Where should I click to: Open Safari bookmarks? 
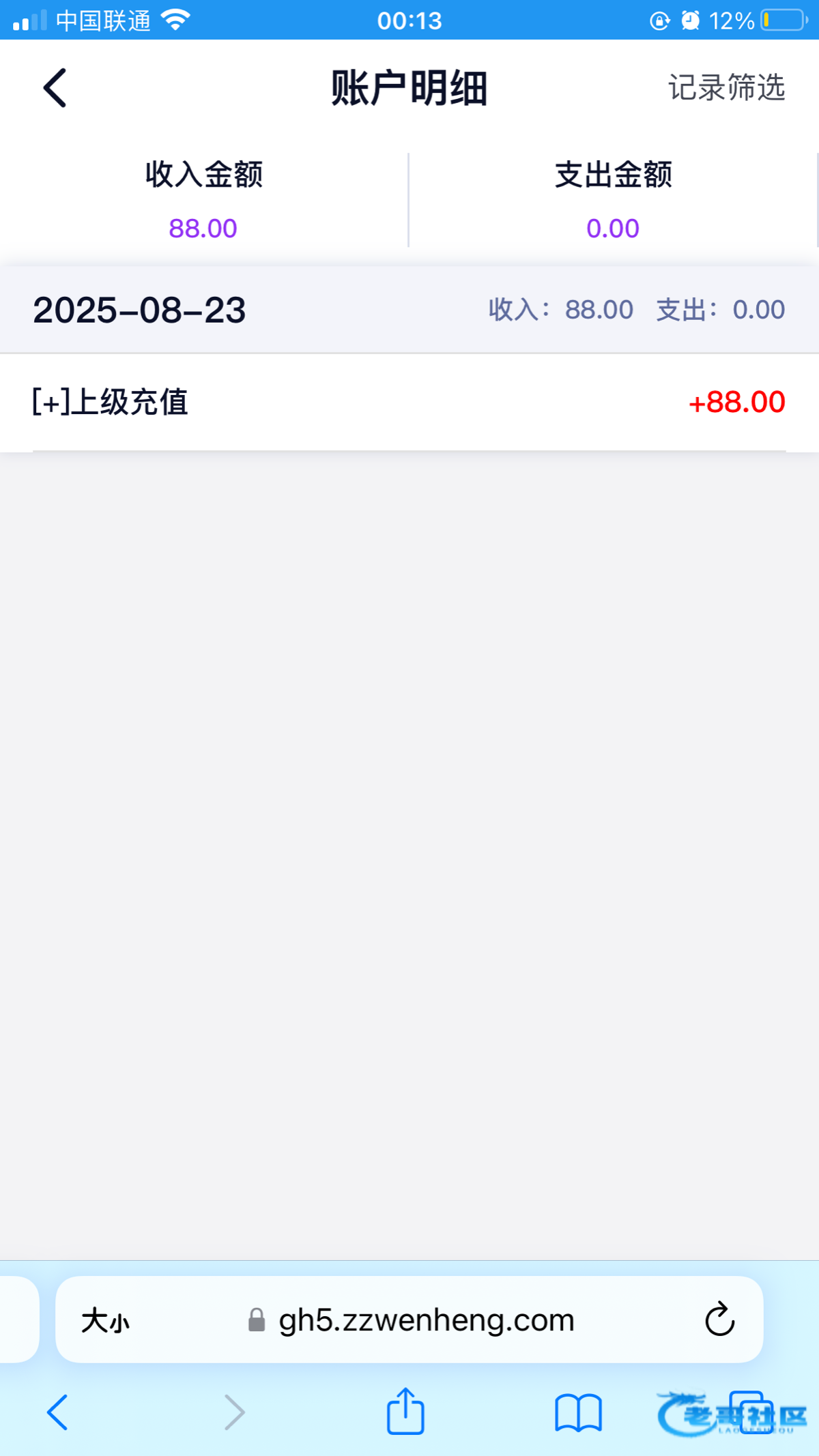coord(578,1412)
